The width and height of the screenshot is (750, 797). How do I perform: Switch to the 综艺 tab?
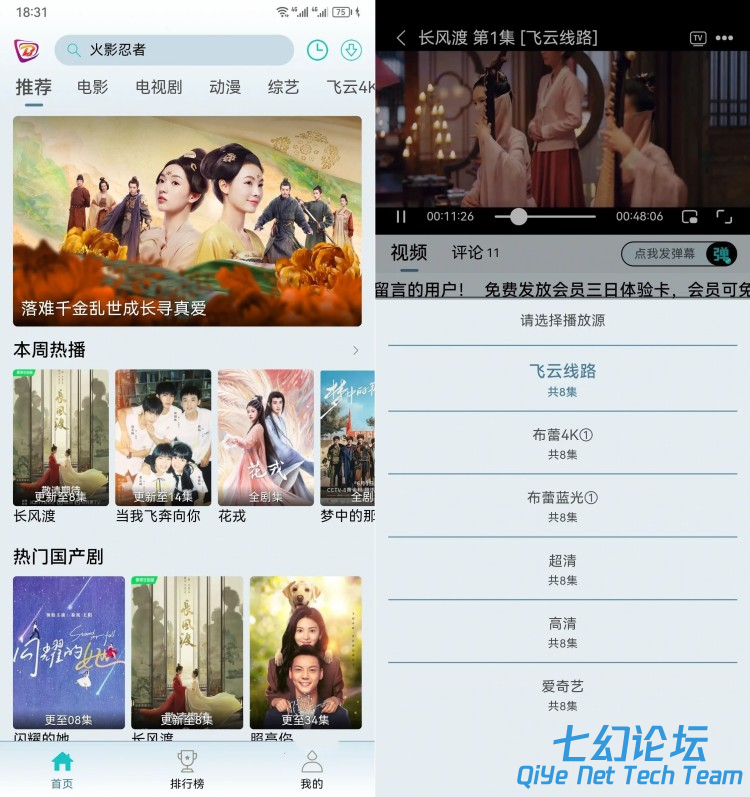coord(284,87)
